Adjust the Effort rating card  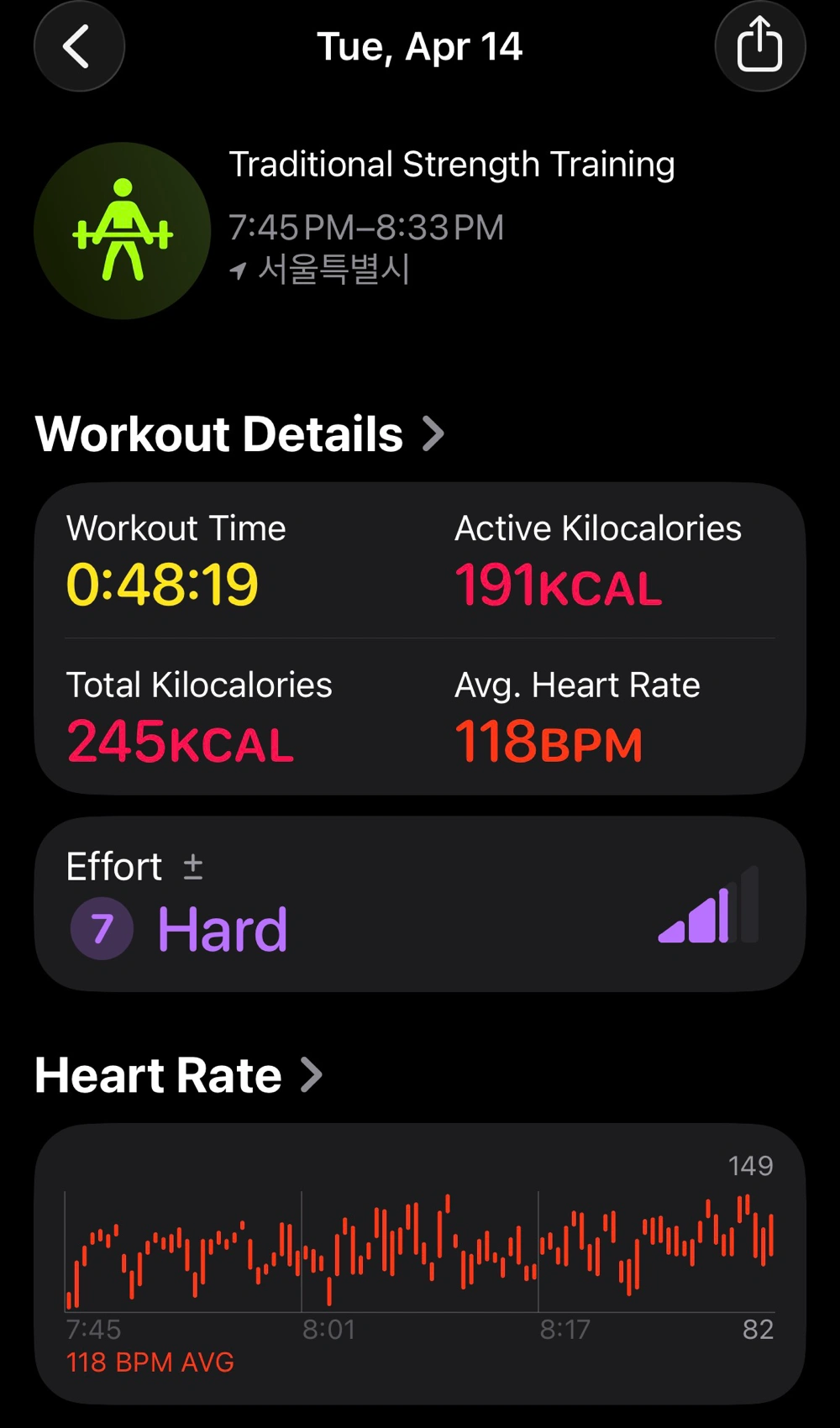click(x=420, y=904)
